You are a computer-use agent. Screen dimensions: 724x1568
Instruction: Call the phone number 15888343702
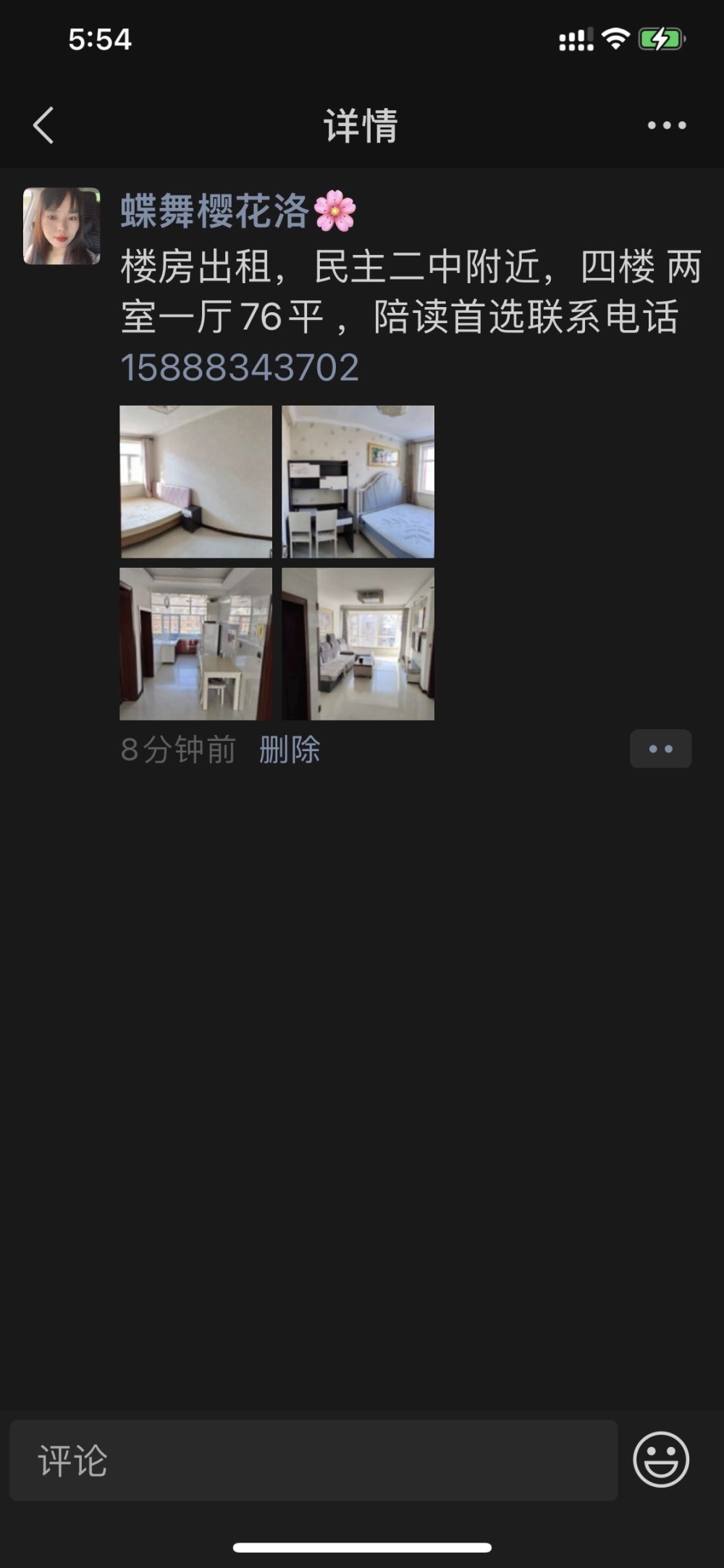pos(240,368)
